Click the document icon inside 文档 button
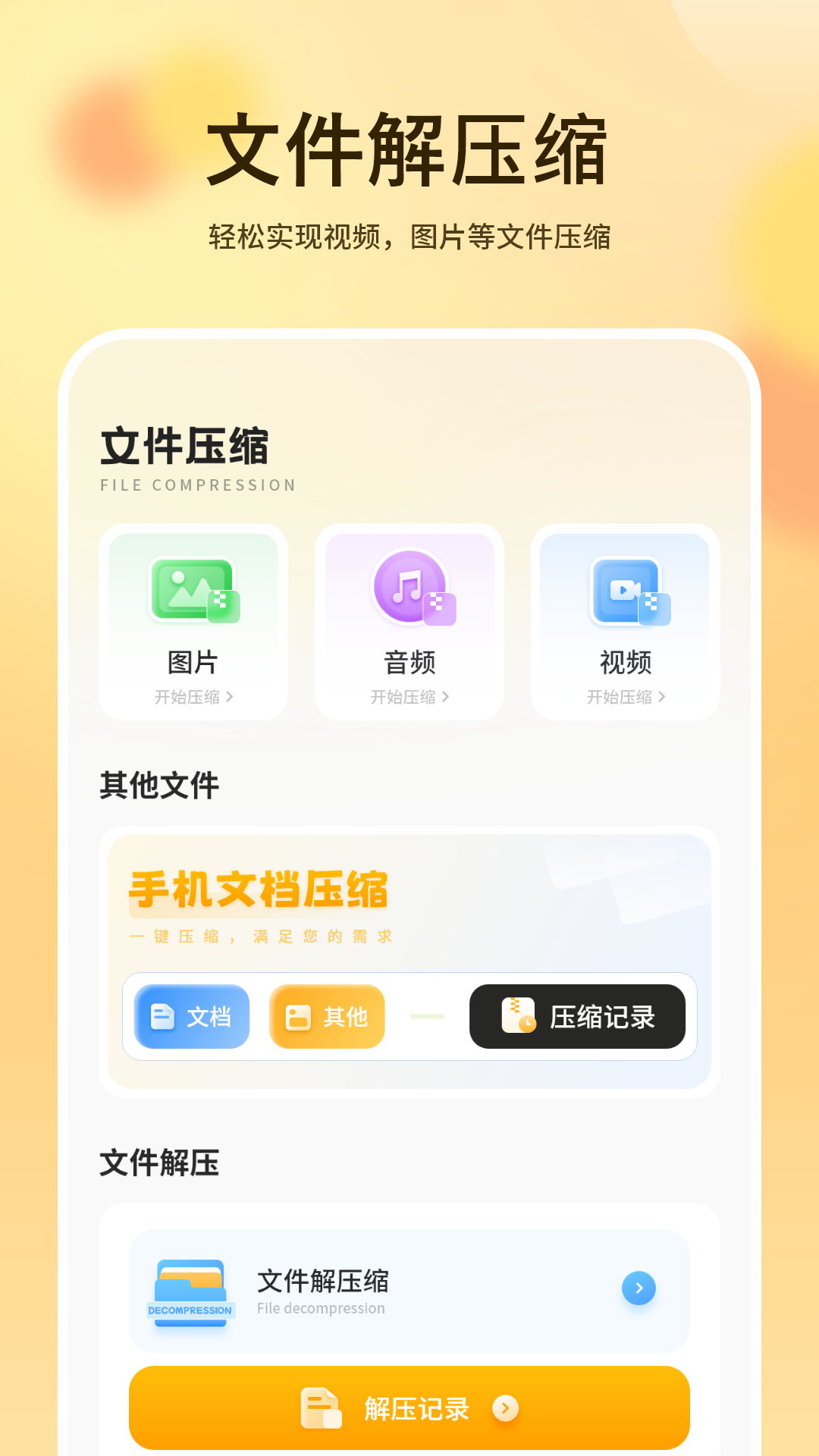The image size is (819, 1456). click(163, 1016)
